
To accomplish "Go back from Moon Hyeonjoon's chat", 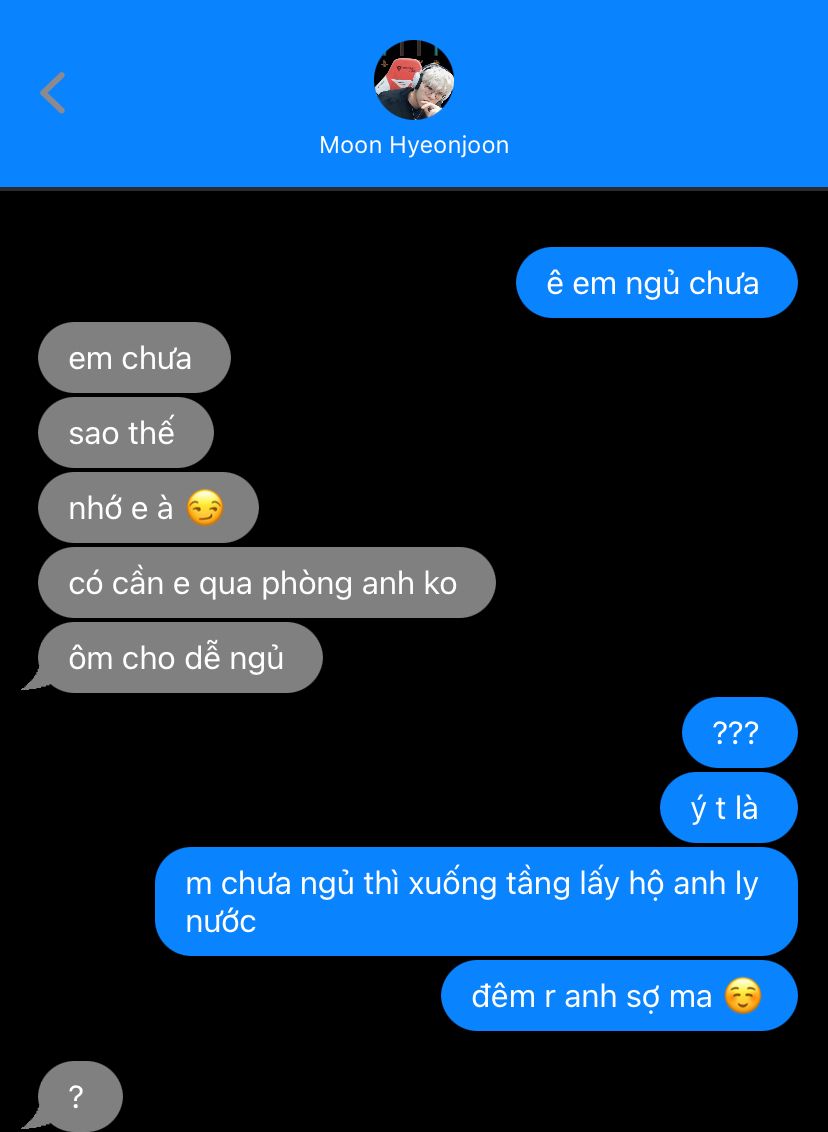I will pos(52,93).
